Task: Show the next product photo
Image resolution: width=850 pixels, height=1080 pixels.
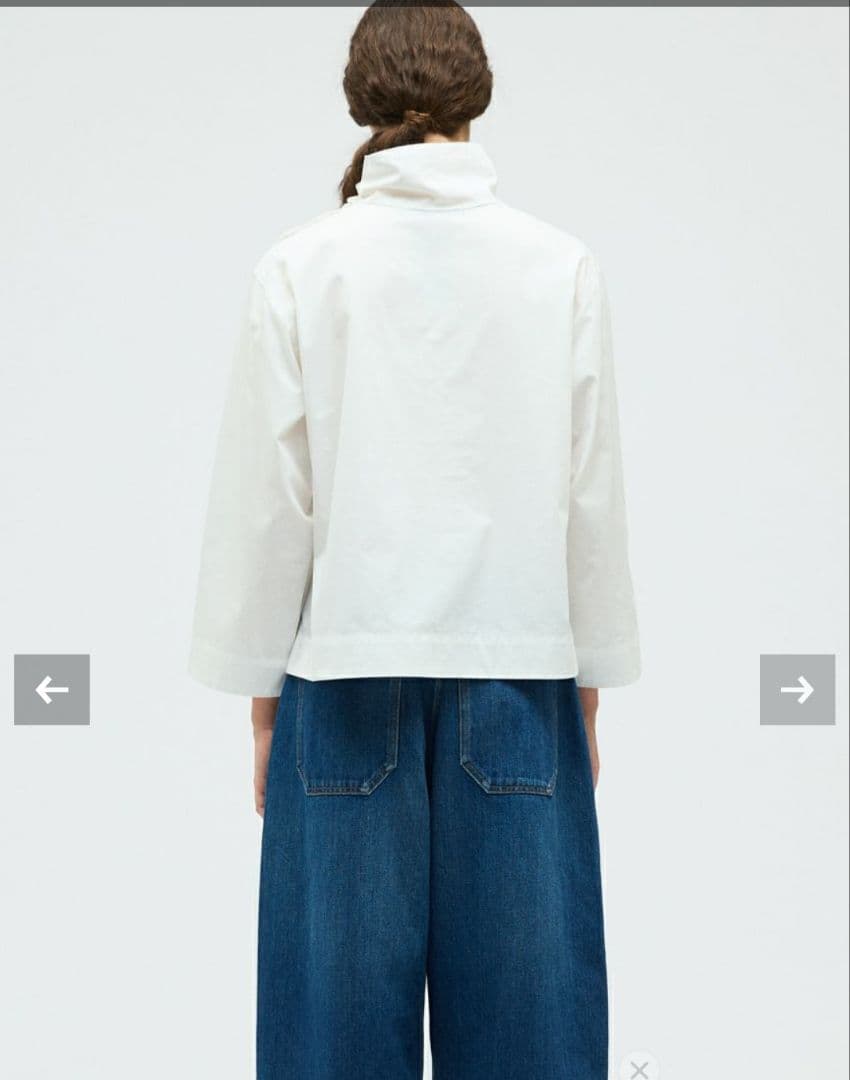Action: click(x=797, y=689)
